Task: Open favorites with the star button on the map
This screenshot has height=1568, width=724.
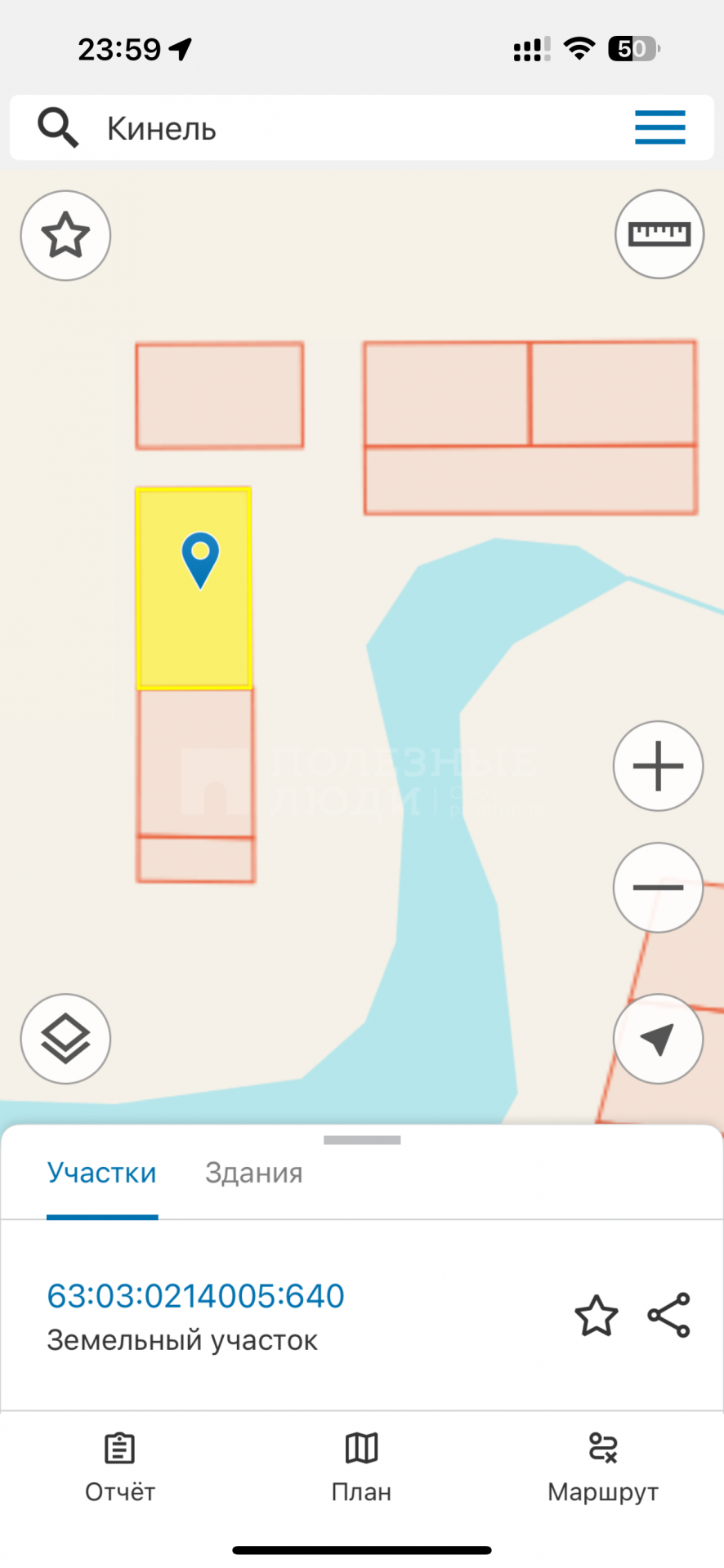Action: [x=65, y=235]
